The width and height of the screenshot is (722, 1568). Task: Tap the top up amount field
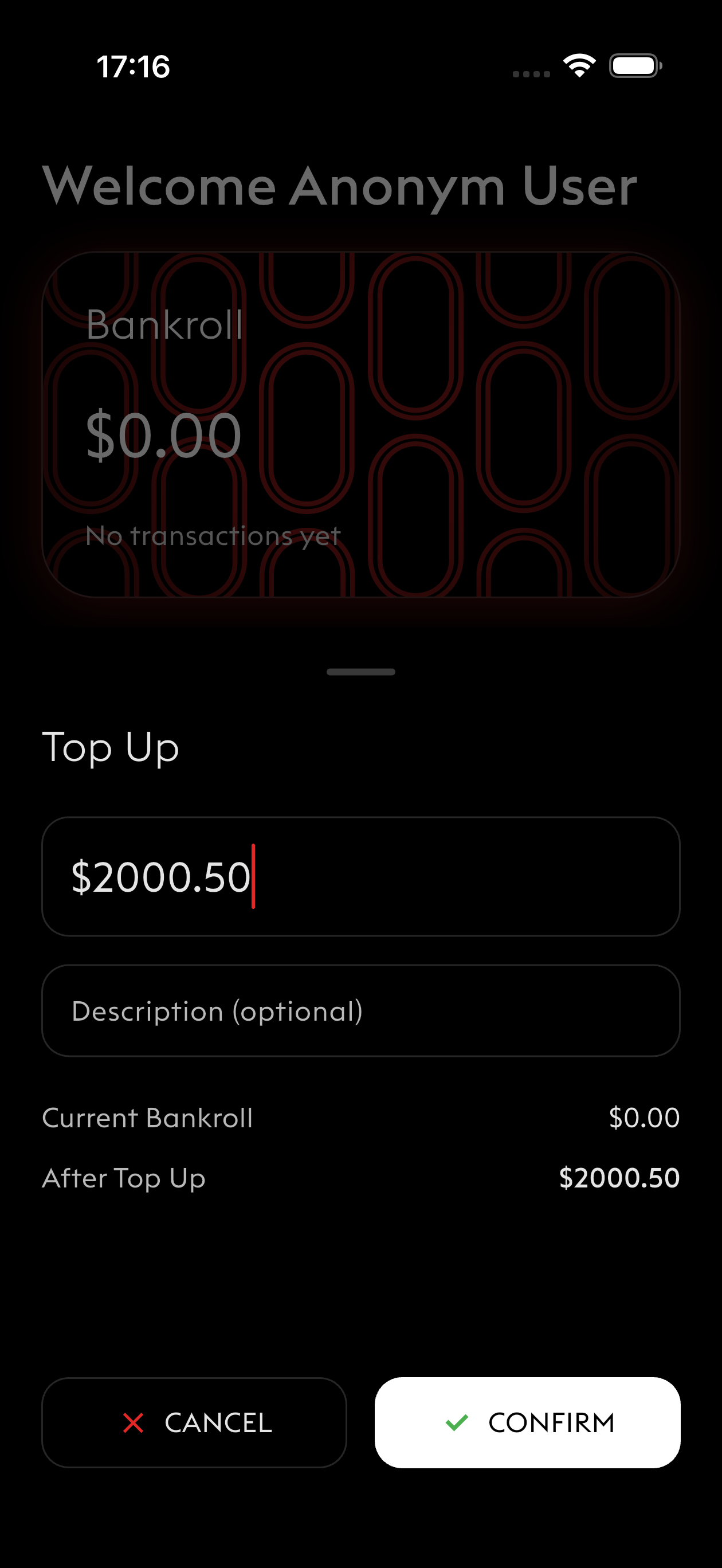pyautogui.click(x=360, y=876)
